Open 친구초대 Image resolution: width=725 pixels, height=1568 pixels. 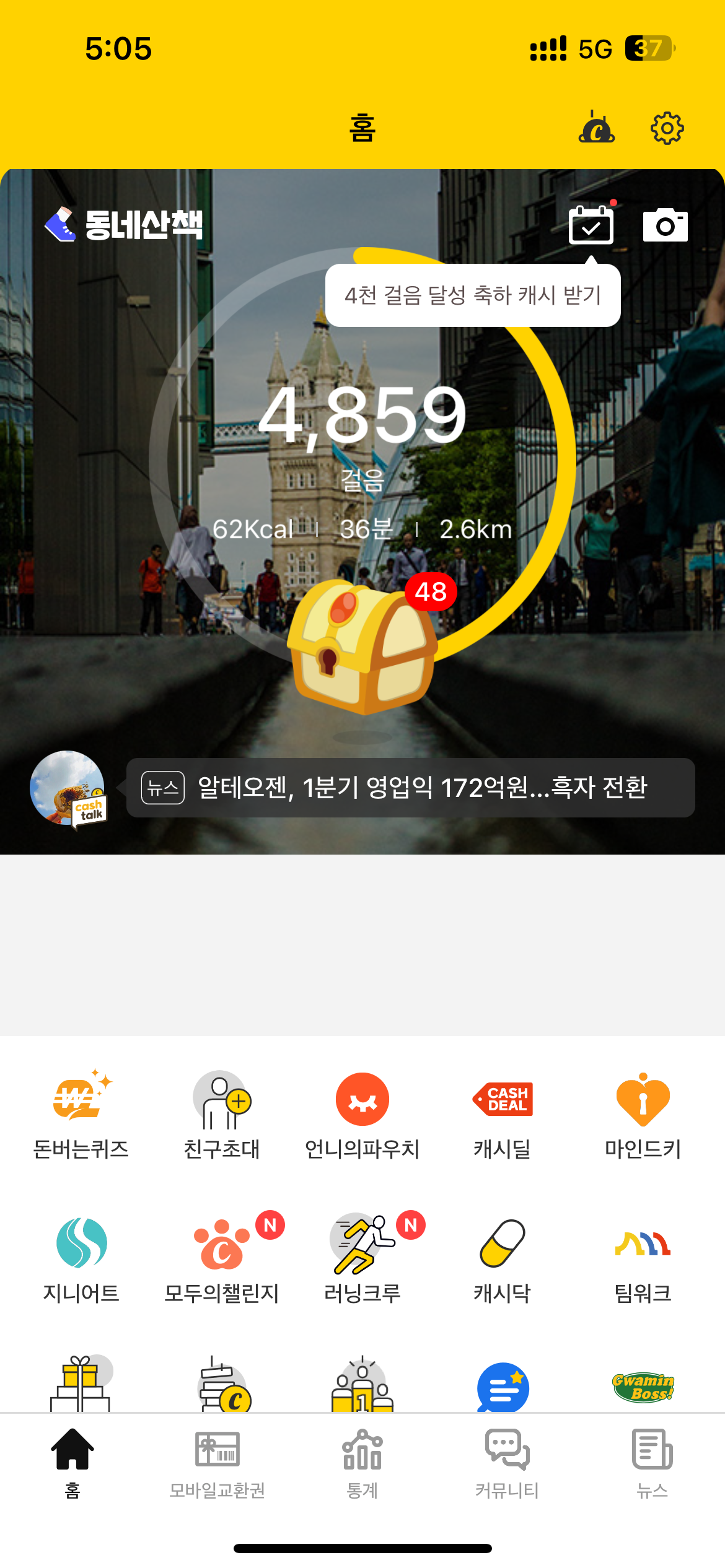(x=222, y=1115)
